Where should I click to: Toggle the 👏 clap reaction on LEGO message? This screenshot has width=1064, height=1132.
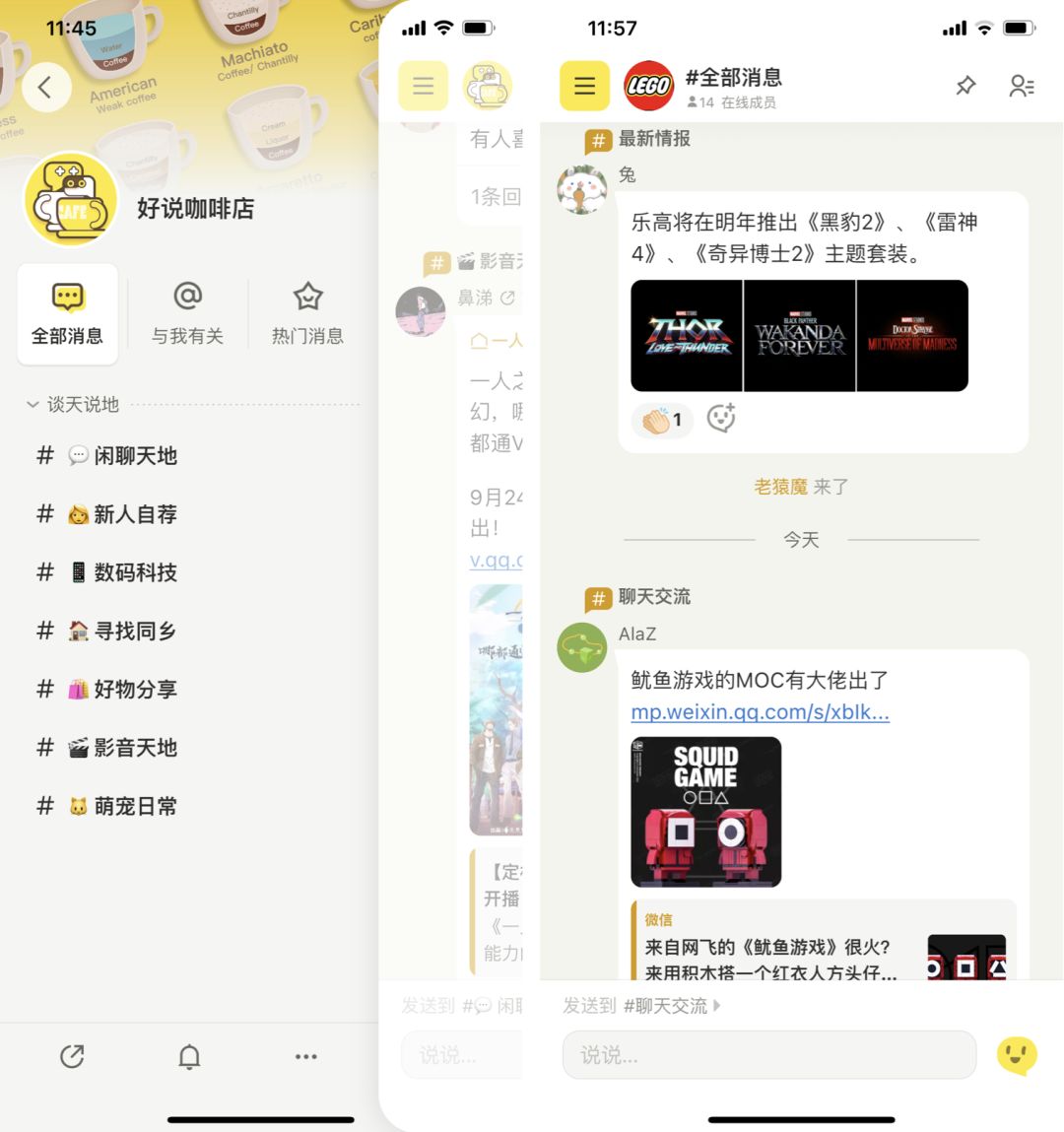pos(661,420)
